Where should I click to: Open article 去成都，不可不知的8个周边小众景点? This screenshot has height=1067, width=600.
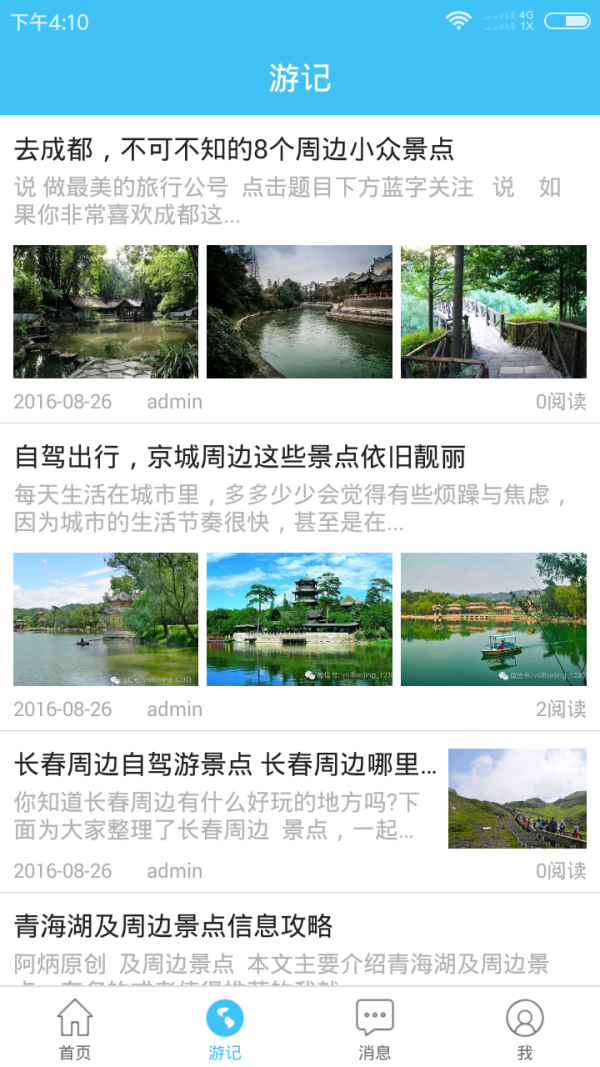coord(234,150)
